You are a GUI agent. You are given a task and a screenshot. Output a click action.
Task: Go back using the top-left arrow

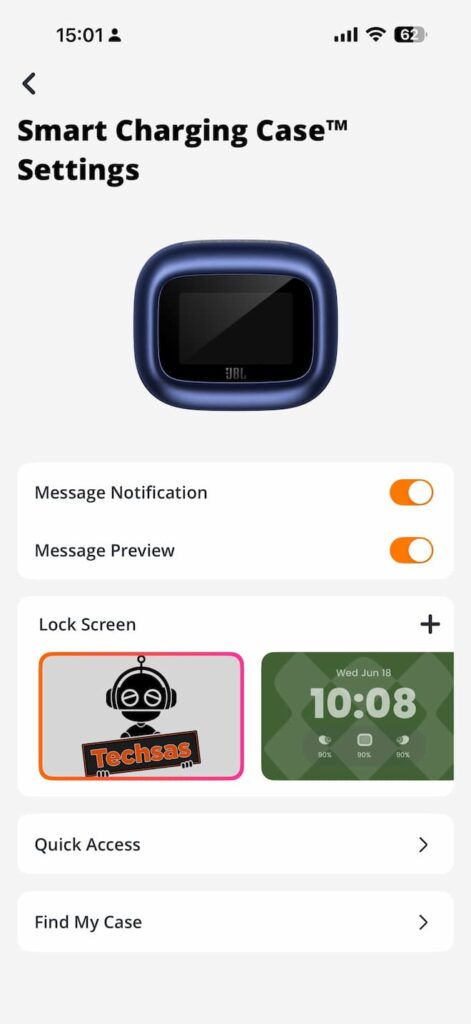pyautogui.click(x=29, y=84)
